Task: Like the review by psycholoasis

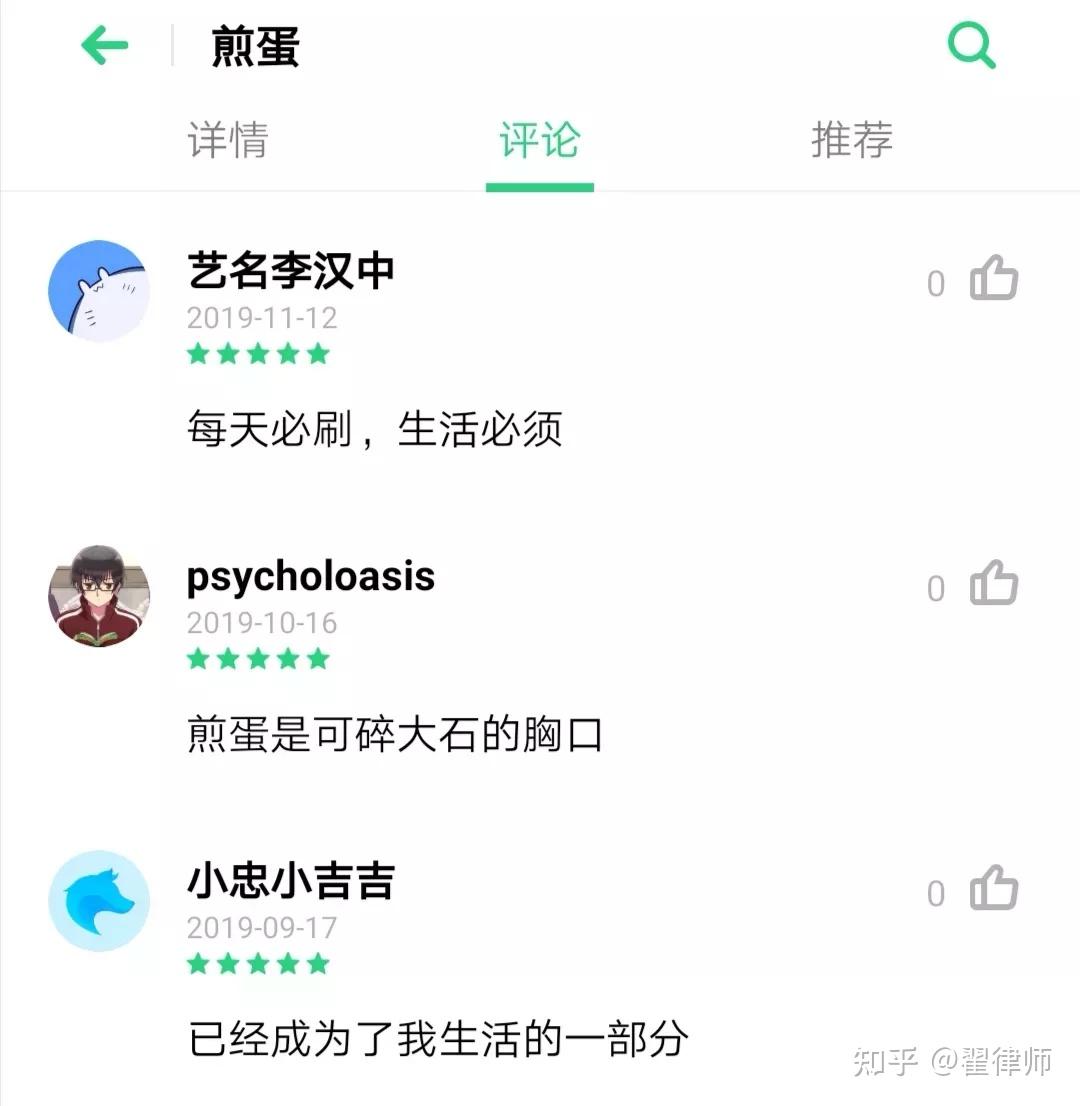Action: point(994,584)
